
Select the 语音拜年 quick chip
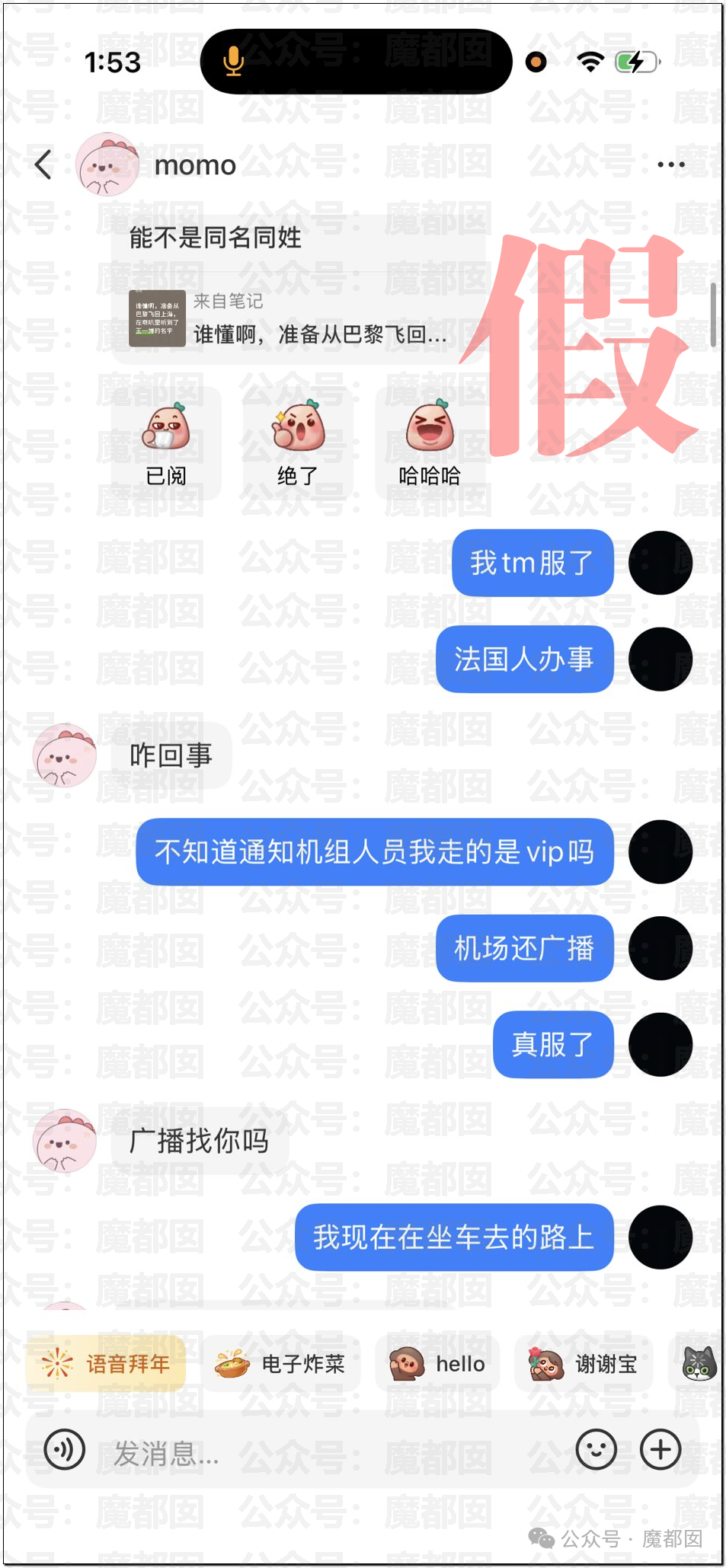[106, 1363]
